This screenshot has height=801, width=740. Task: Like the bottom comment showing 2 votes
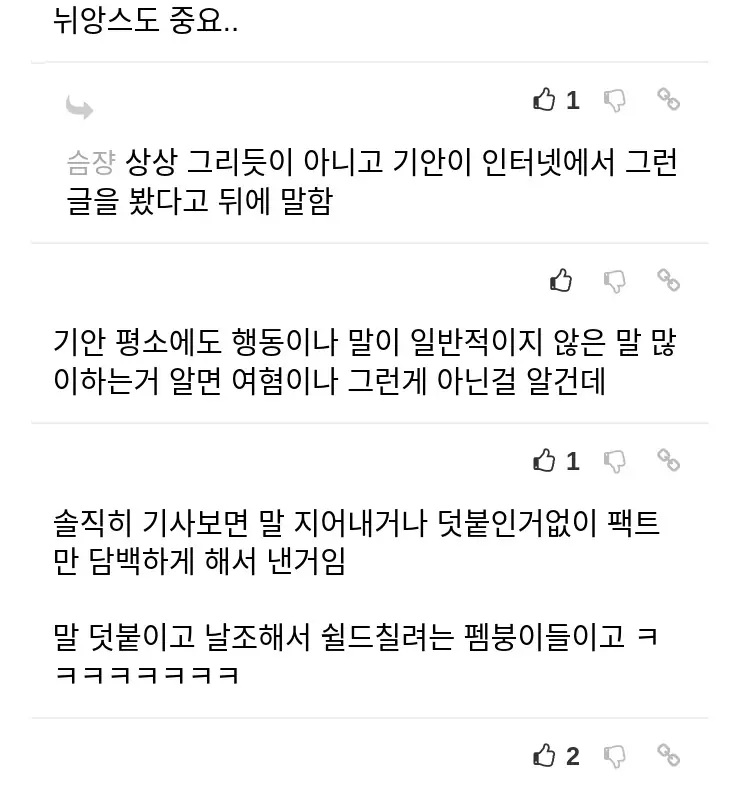click(545, 756)
